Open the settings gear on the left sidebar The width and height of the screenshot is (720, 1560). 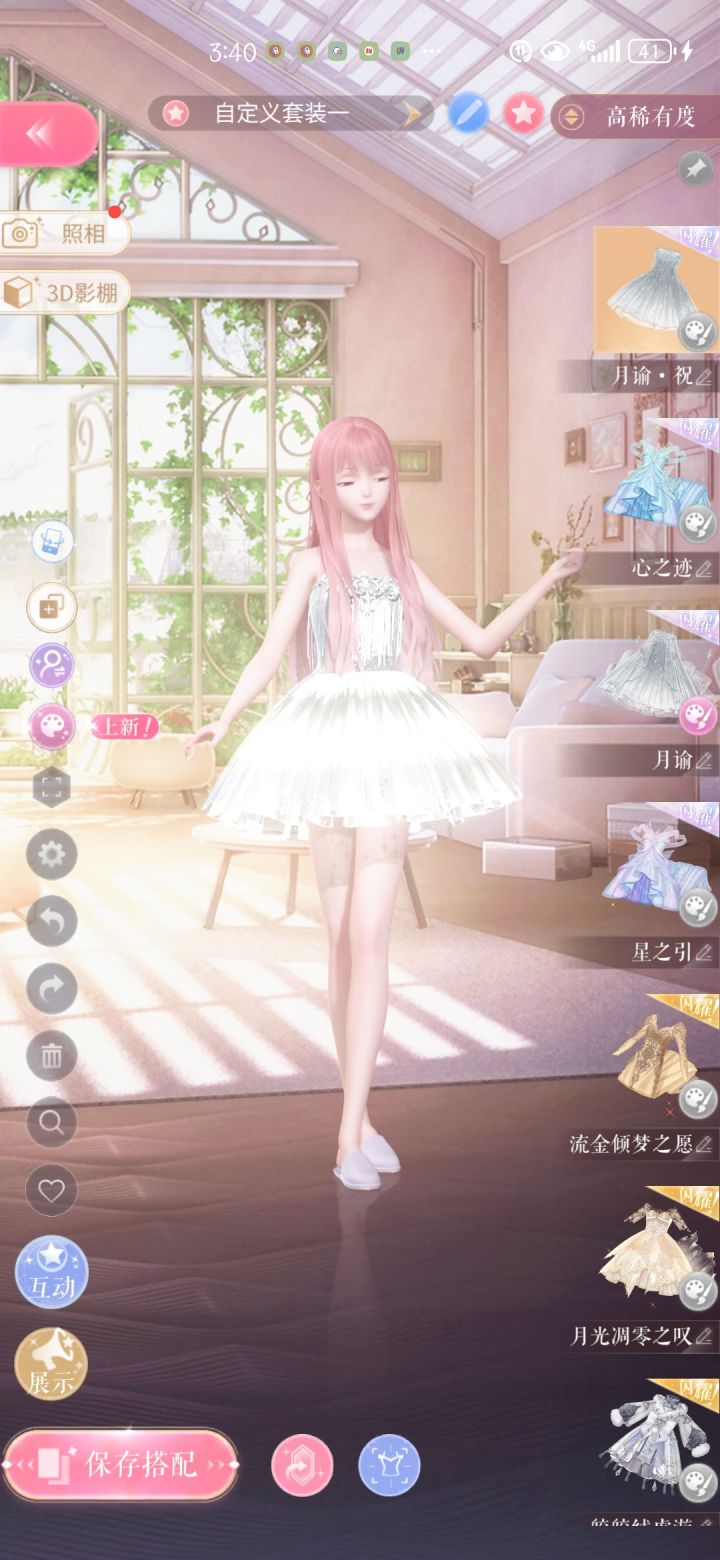pos(50,855)
